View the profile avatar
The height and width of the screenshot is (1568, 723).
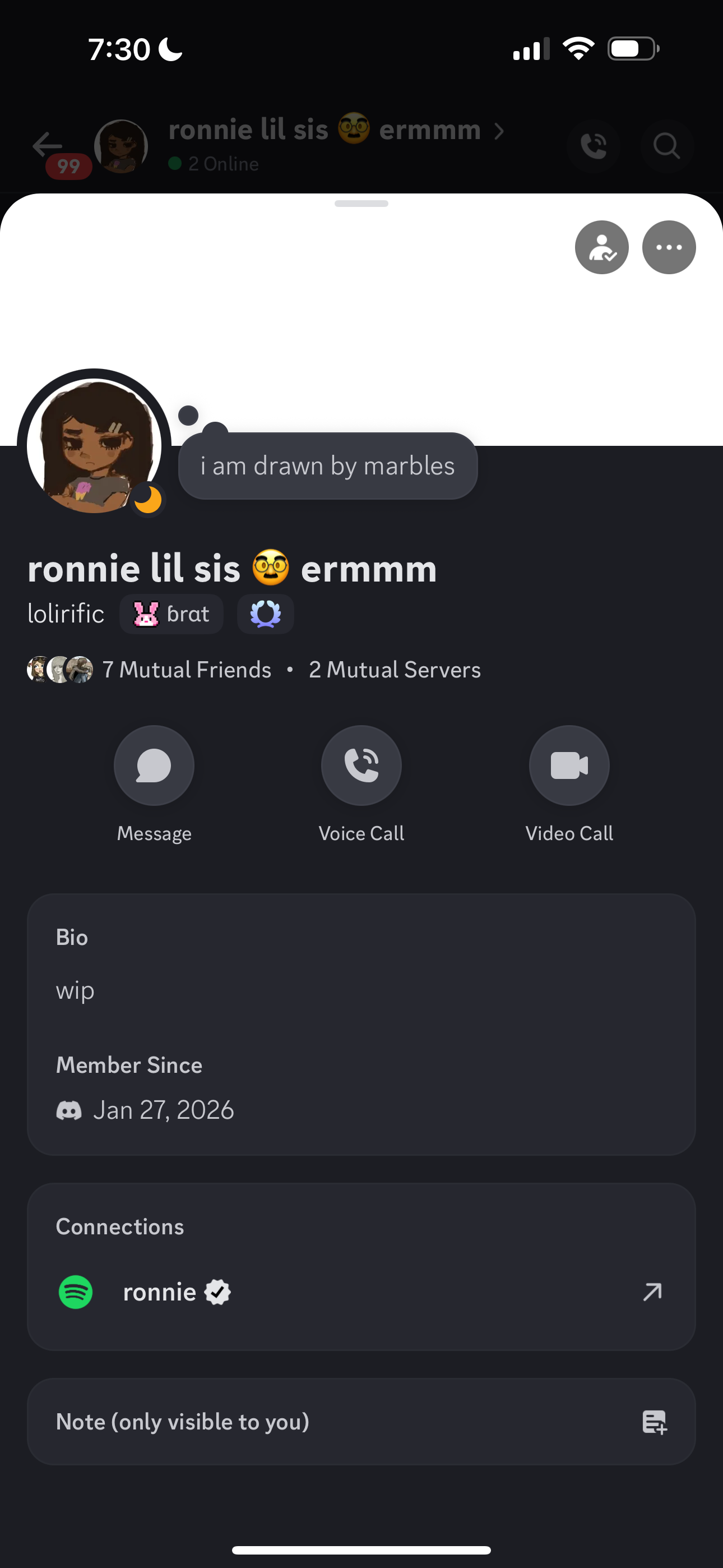(x=94, y=446)
